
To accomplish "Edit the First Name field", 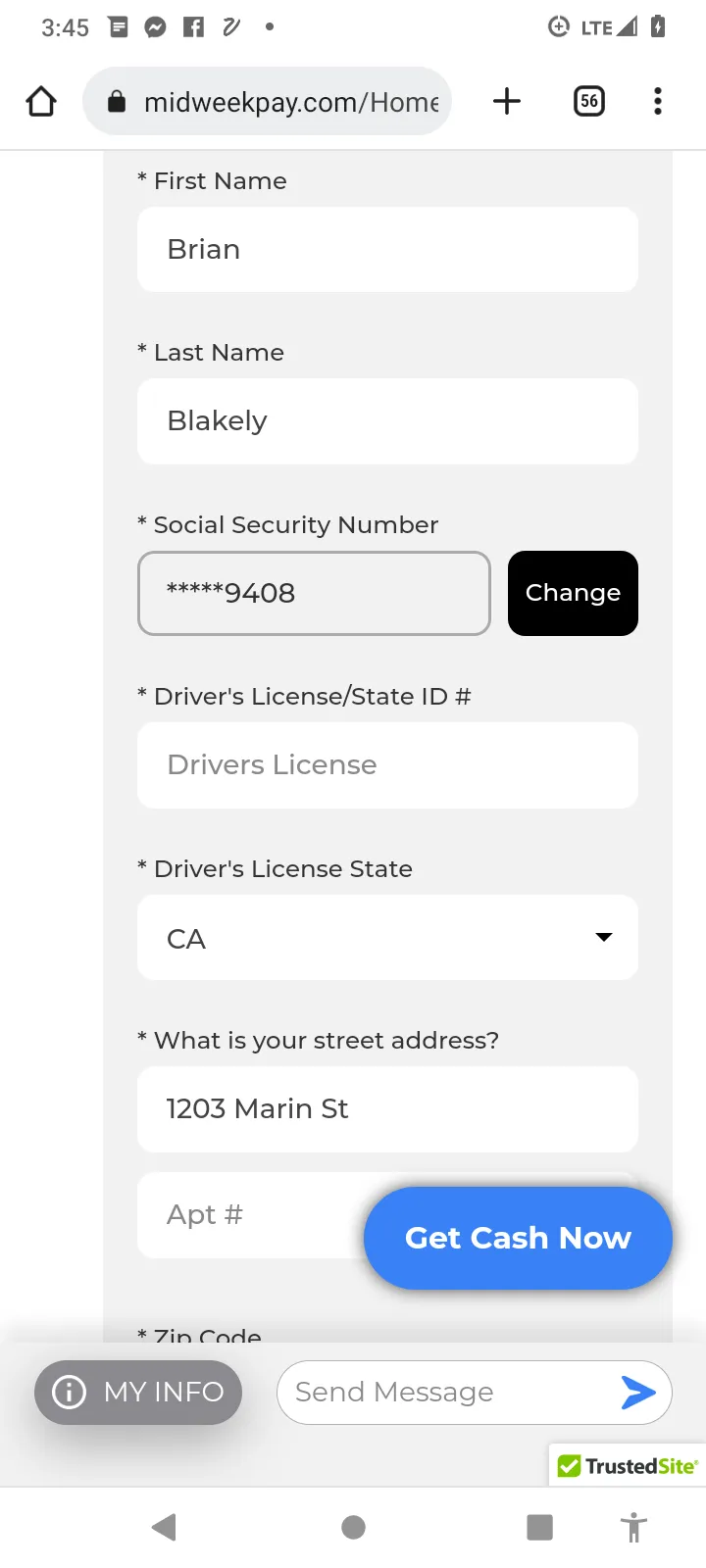I will tap(387, 249).
